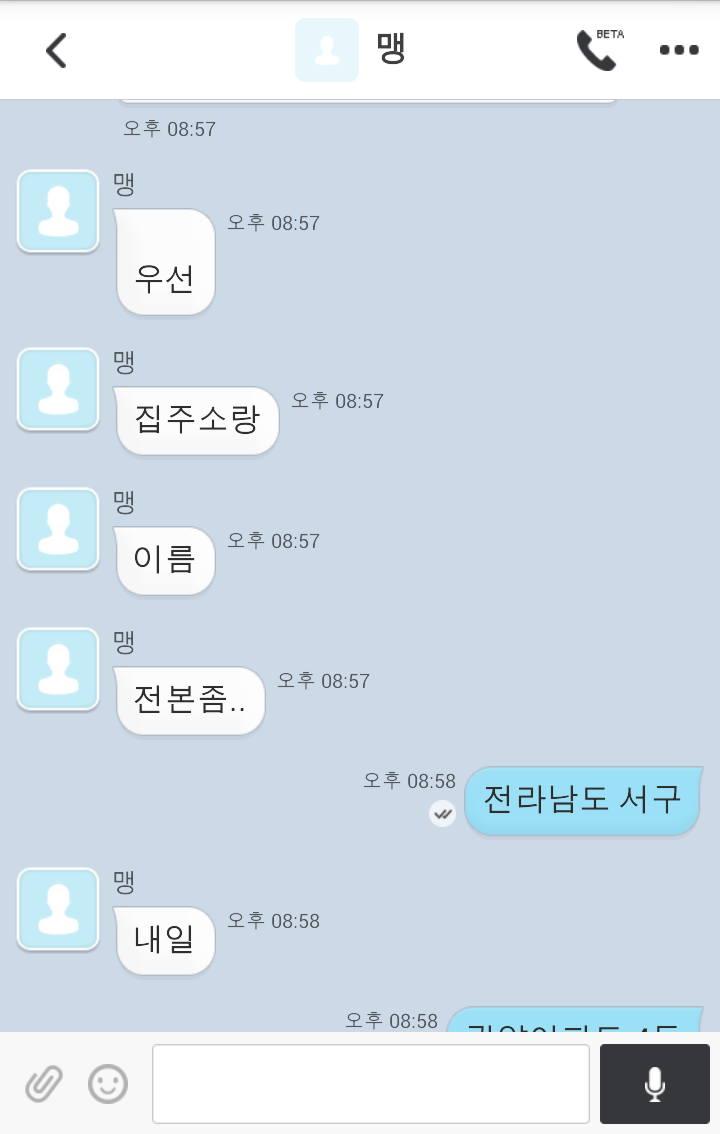This screenshot has height=1134, width=720.
Task: Tap 맹's avatar beside 집주소랑 message
Action: point(58,389)
